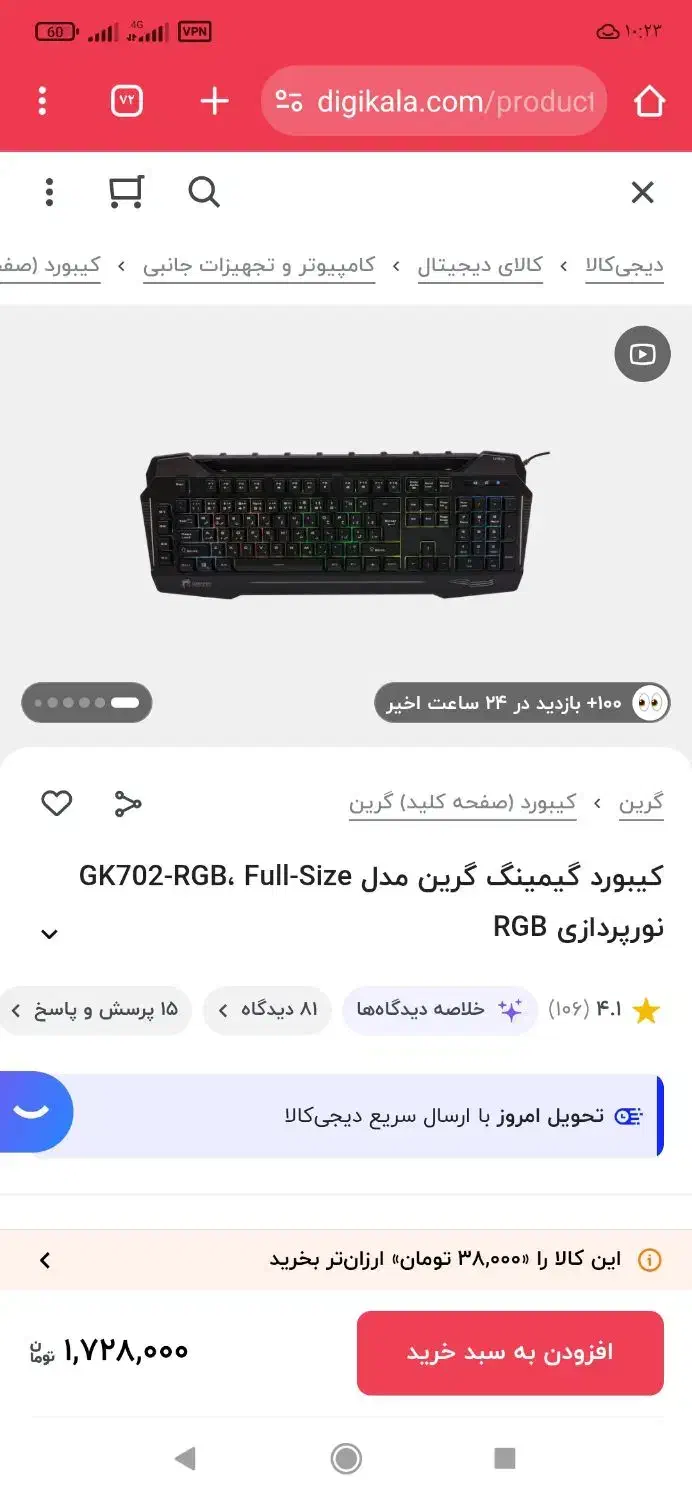692x1500 pixels.
Task: Add the keyboard to favorites
Action: pos(56,803)
